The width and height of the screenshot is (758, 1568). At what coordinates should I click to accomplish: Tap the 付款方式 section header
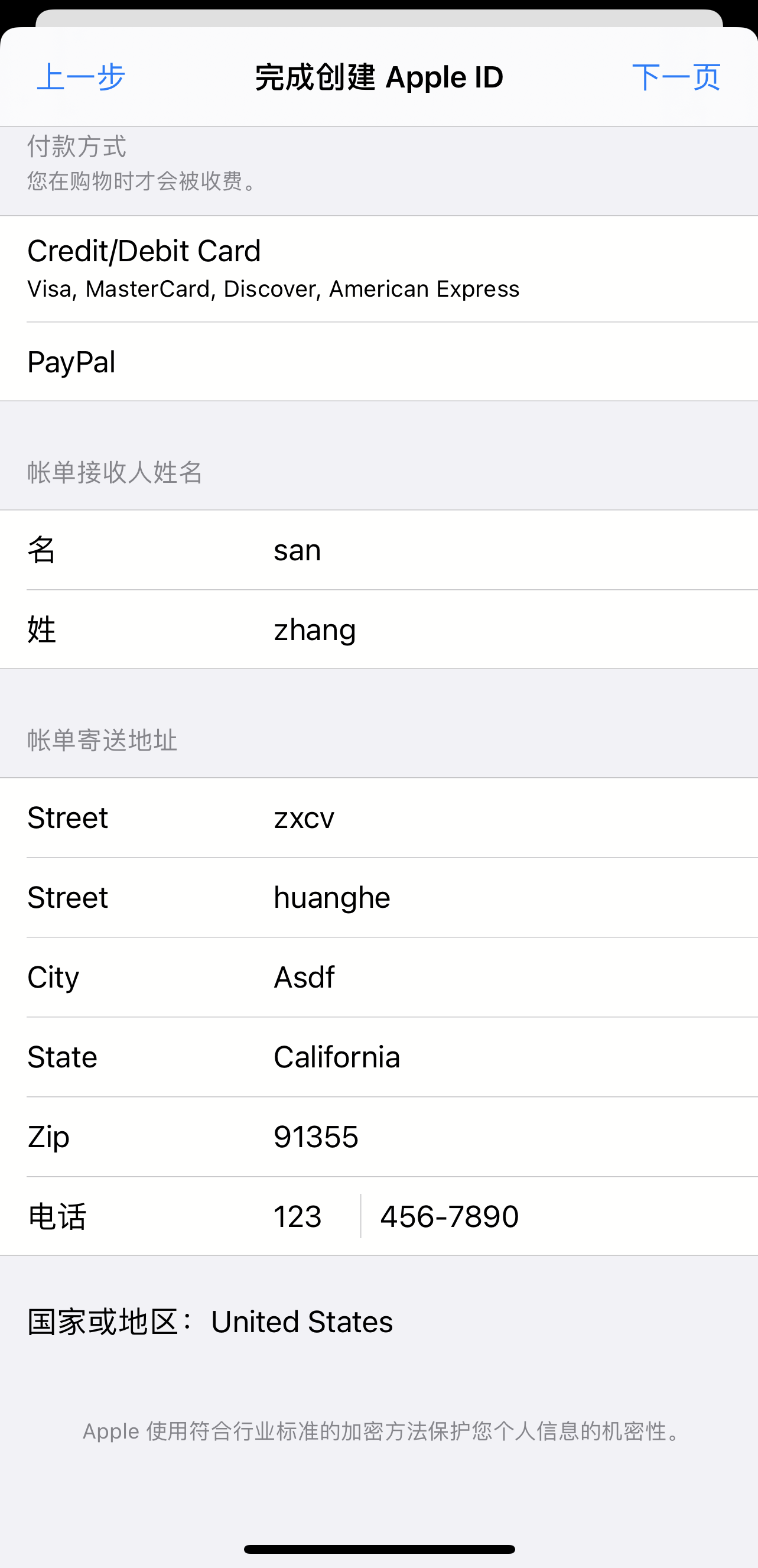(77, 145)
